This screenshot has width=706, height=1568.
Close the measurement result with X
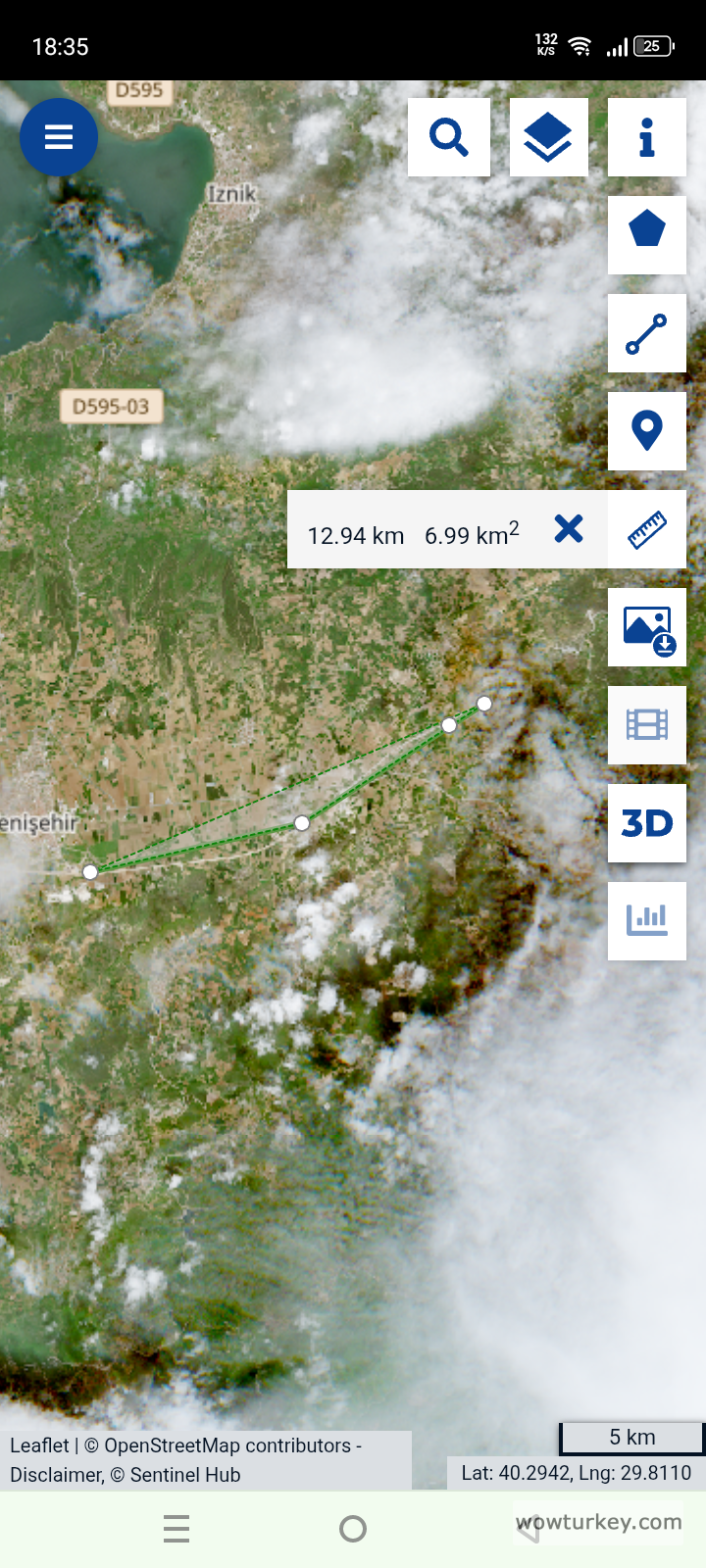[x=569, y=529]
